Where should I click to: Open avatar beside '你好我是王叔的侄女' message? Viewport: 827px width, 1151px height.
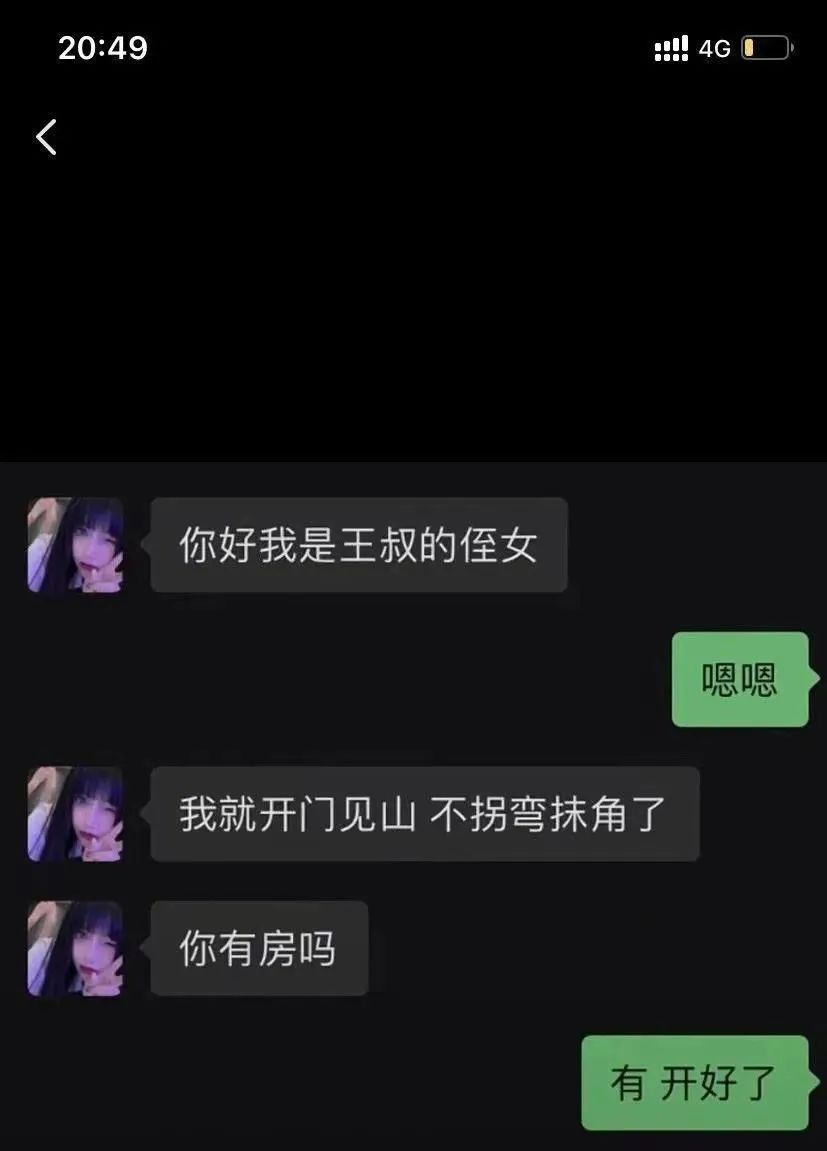coord(76,545)
